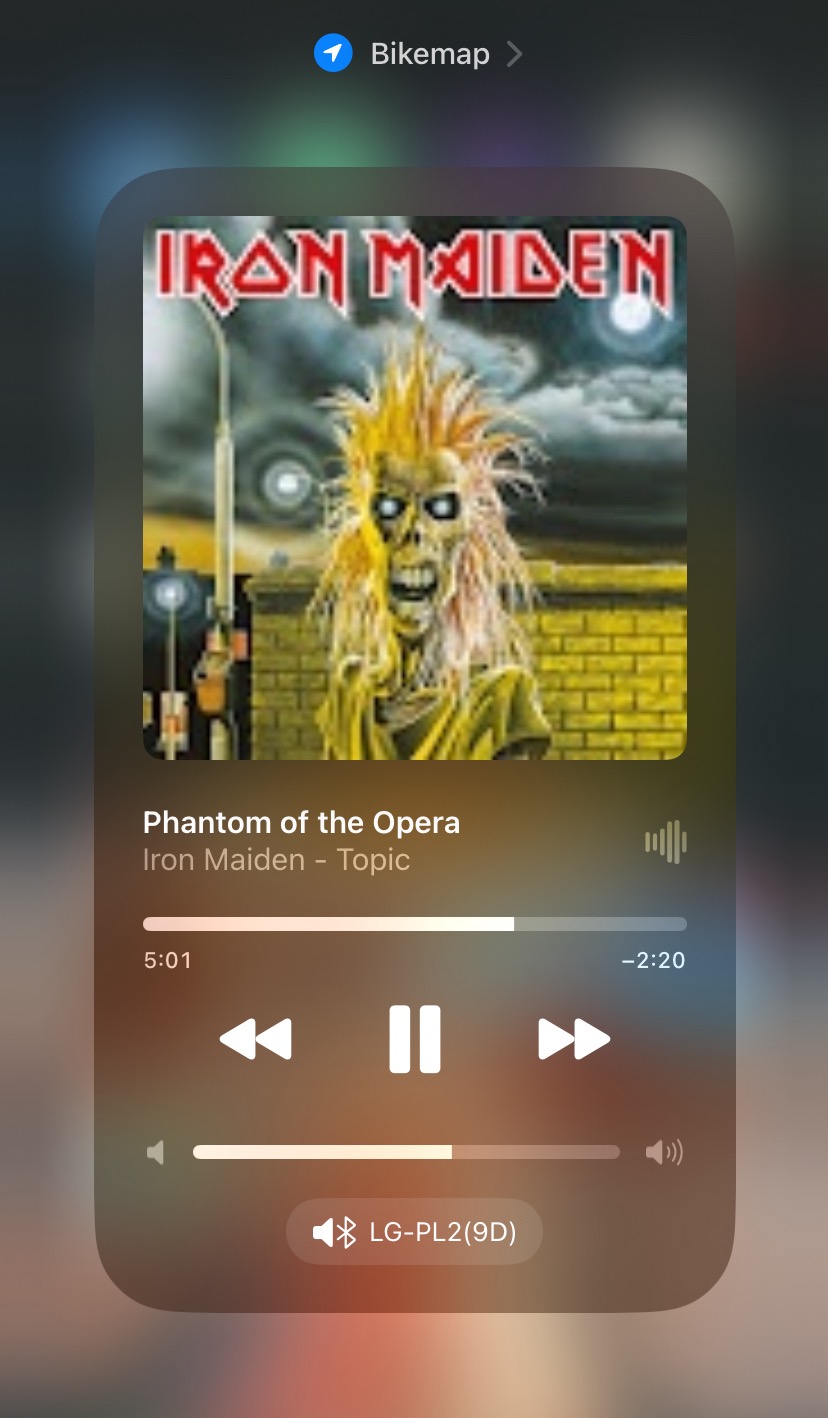The image size is (828, 1418).
Task: Go back to the previous track
Action: point(256,1040)
